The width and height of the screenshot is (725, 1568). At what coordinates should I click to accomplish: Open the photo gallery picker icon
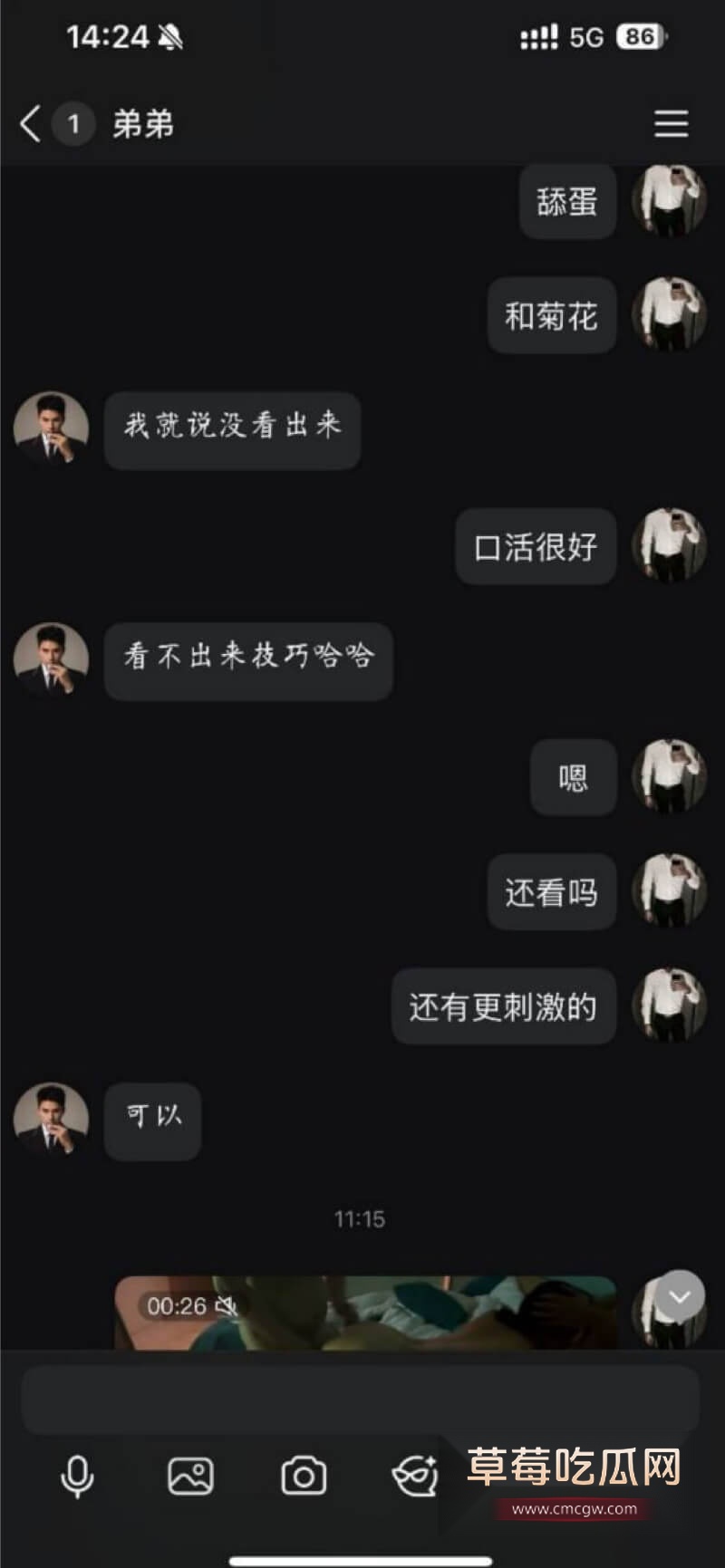pos(192,1476)
